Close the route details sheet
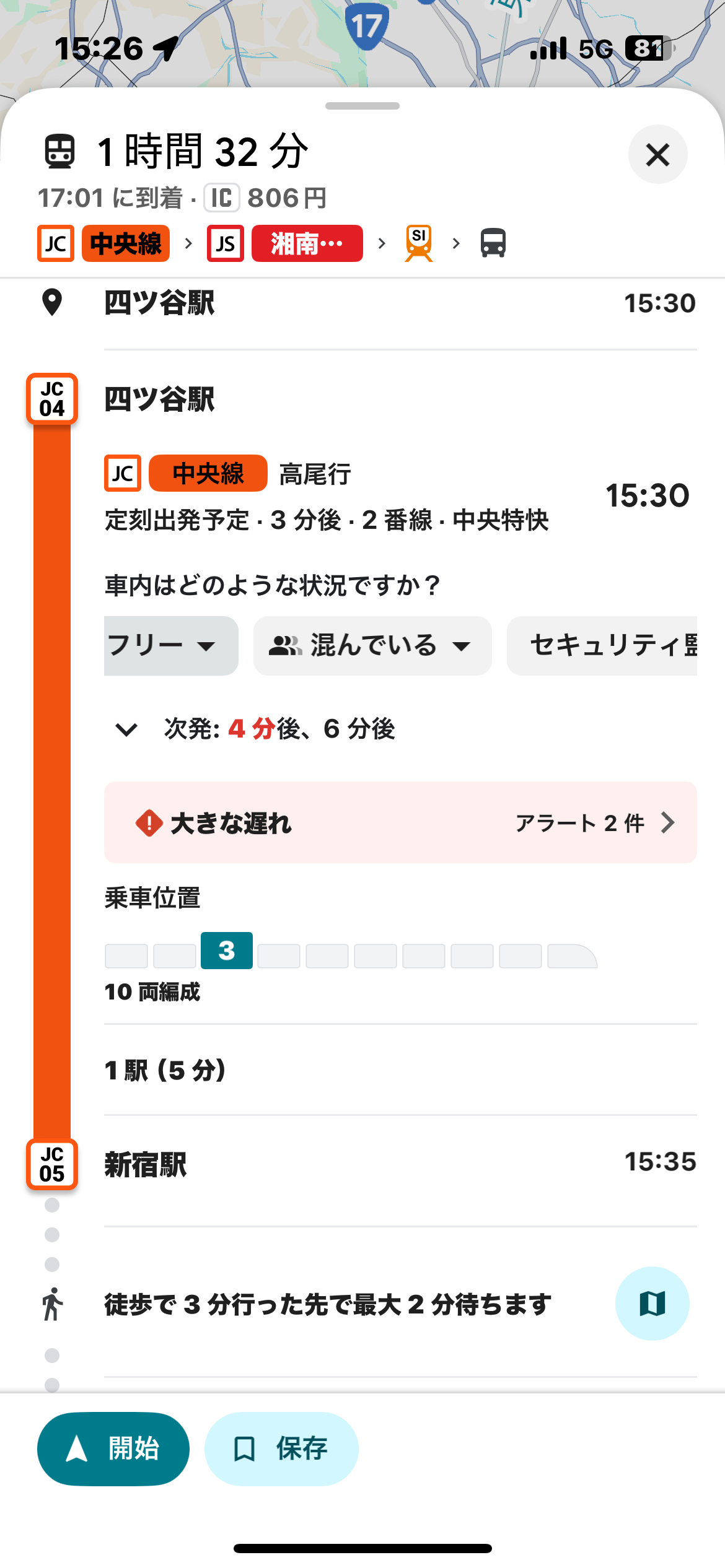 tap(657, 155)
